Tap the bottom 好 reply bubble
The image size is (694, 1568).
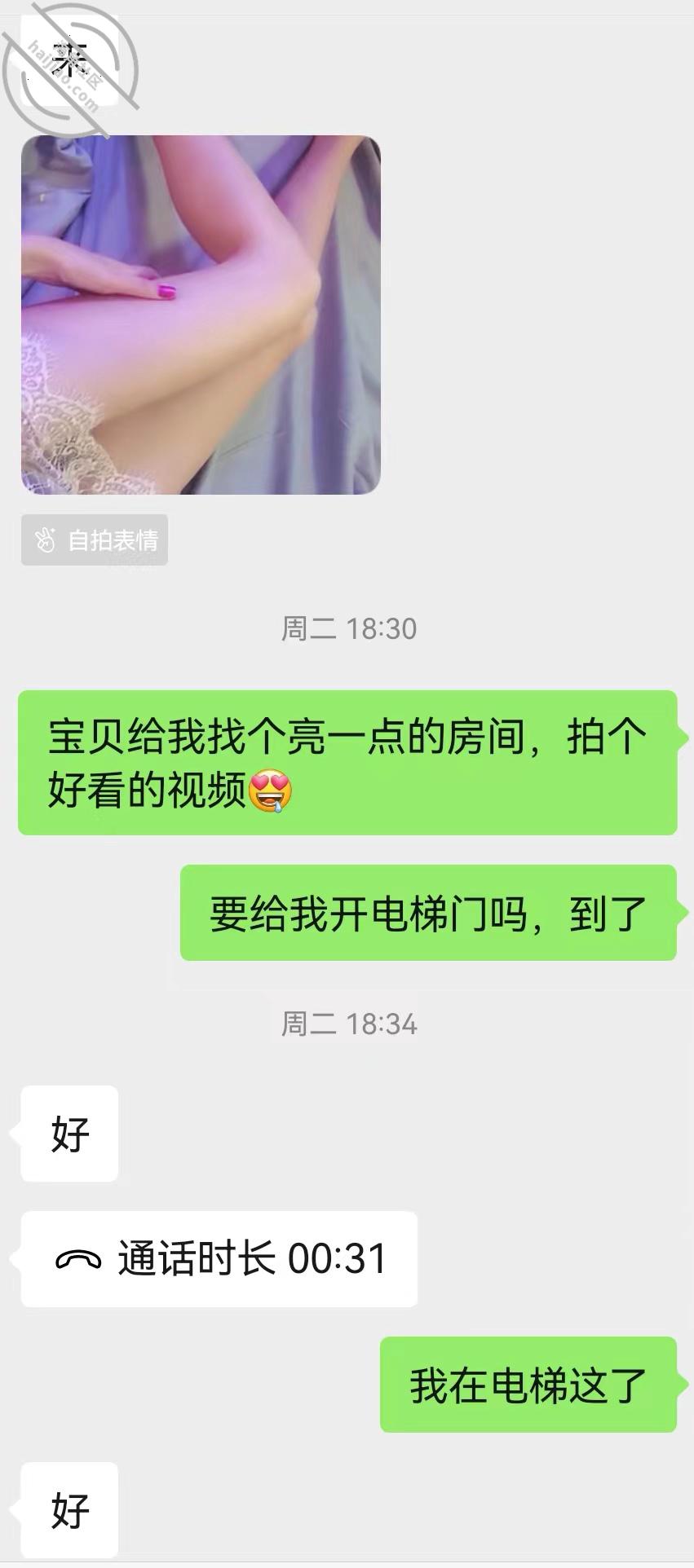[69, 1509]
